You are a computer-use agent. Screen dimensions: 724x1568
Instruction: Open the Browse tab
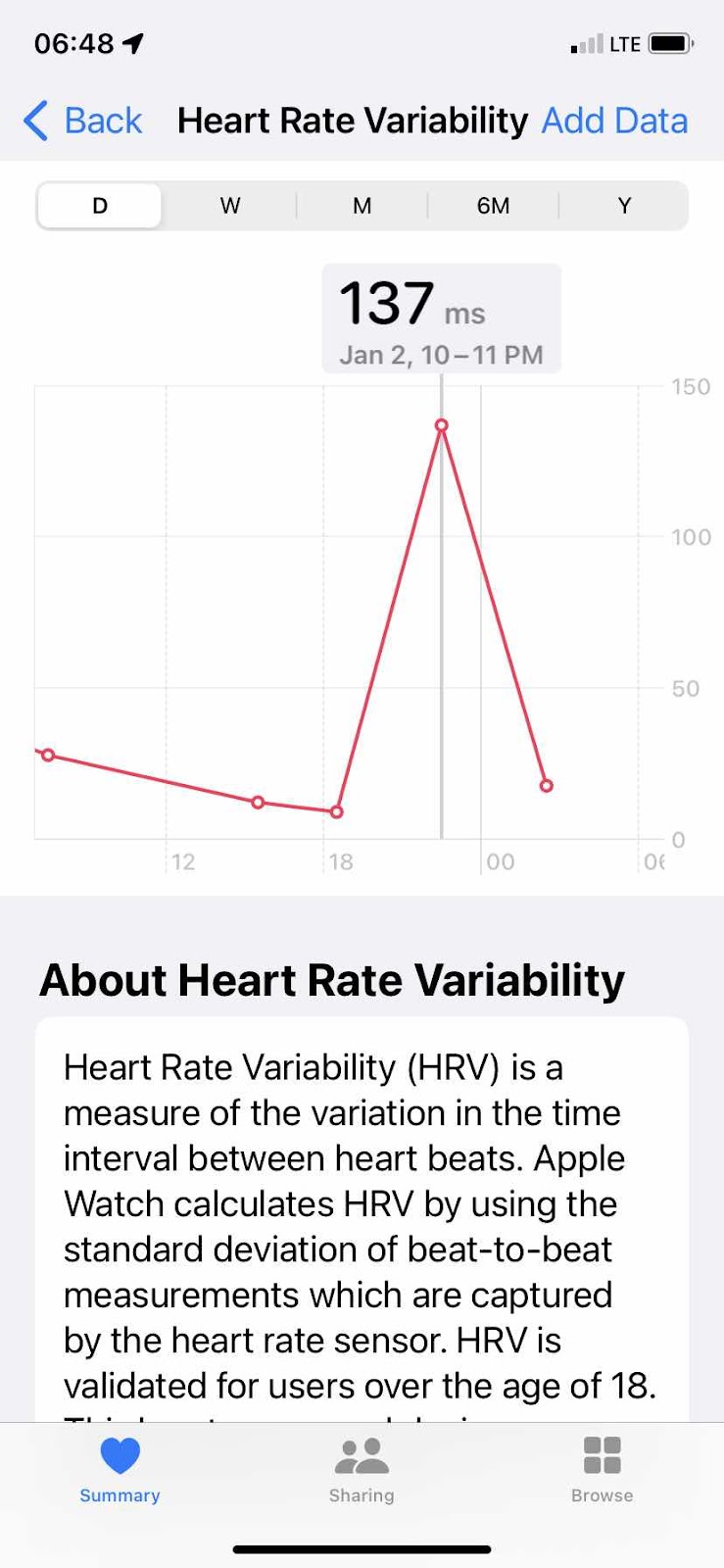(x=603, y=1469)
